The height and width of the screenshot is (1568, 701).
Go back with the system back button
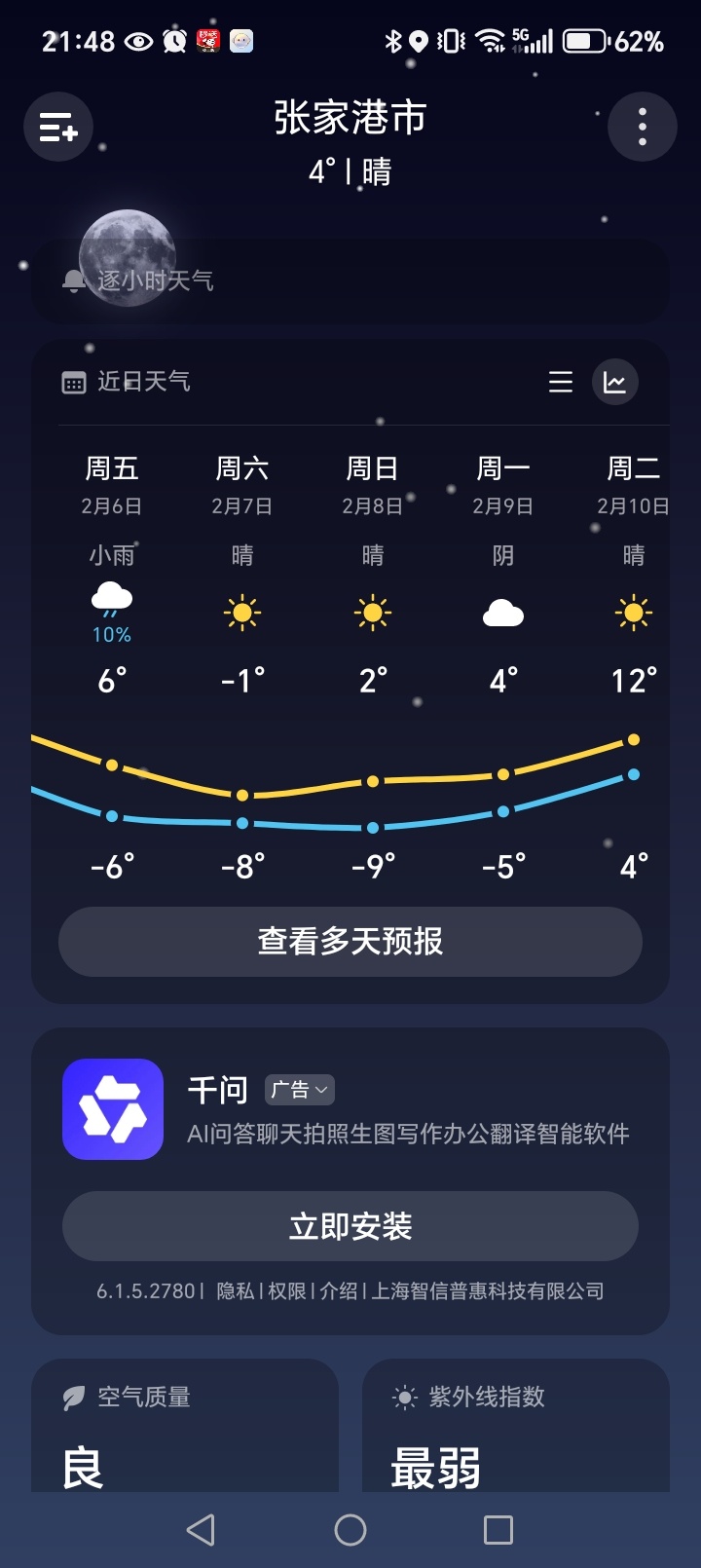(201, 1530)
